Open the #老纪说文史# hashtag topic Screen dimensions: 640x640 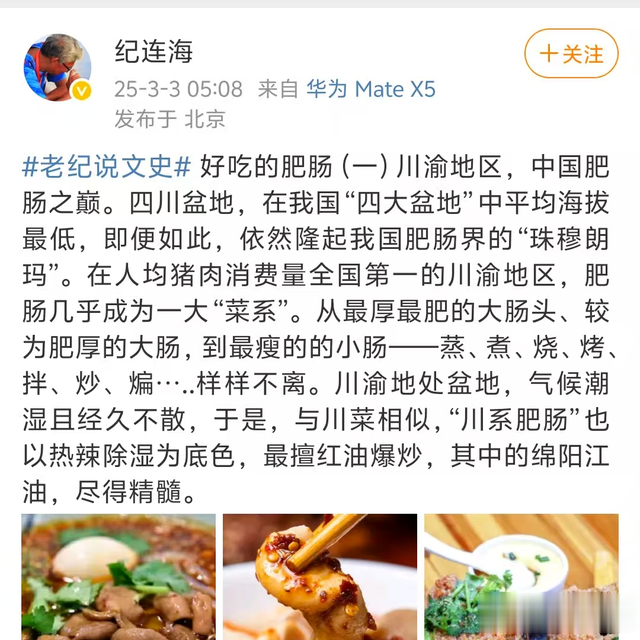coord(107,166)
